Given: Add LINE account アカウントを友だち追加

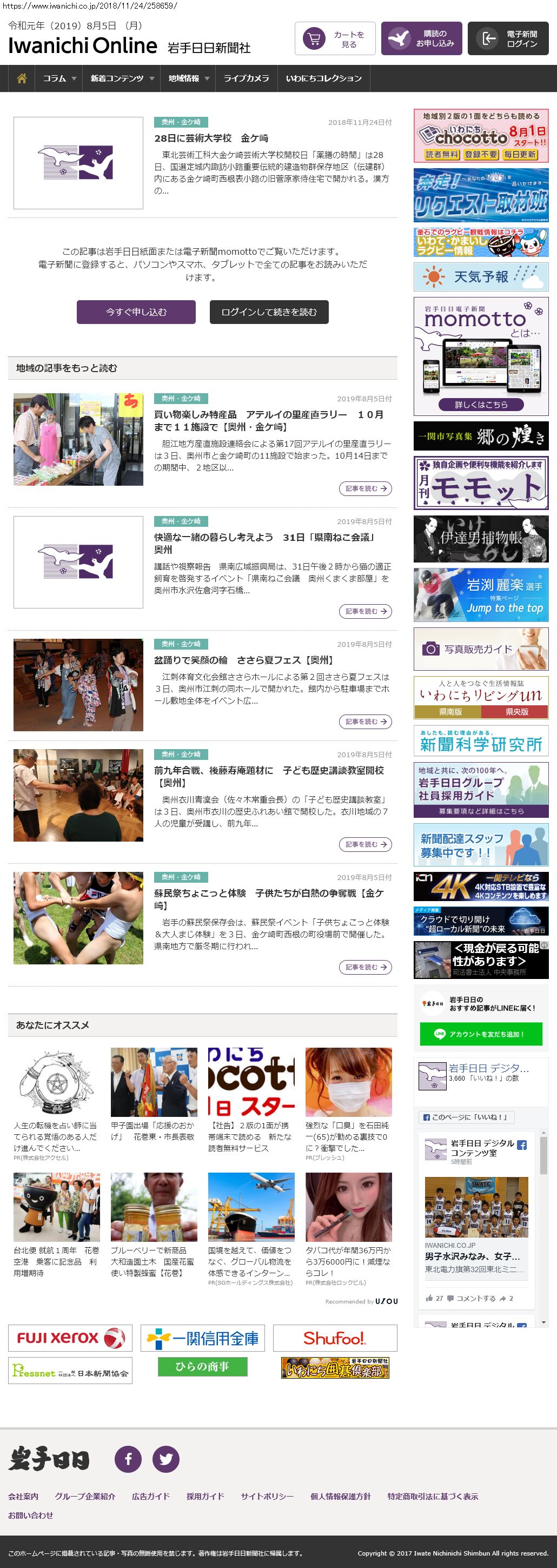Looking at the screenshot, I should click(480, 1034).
